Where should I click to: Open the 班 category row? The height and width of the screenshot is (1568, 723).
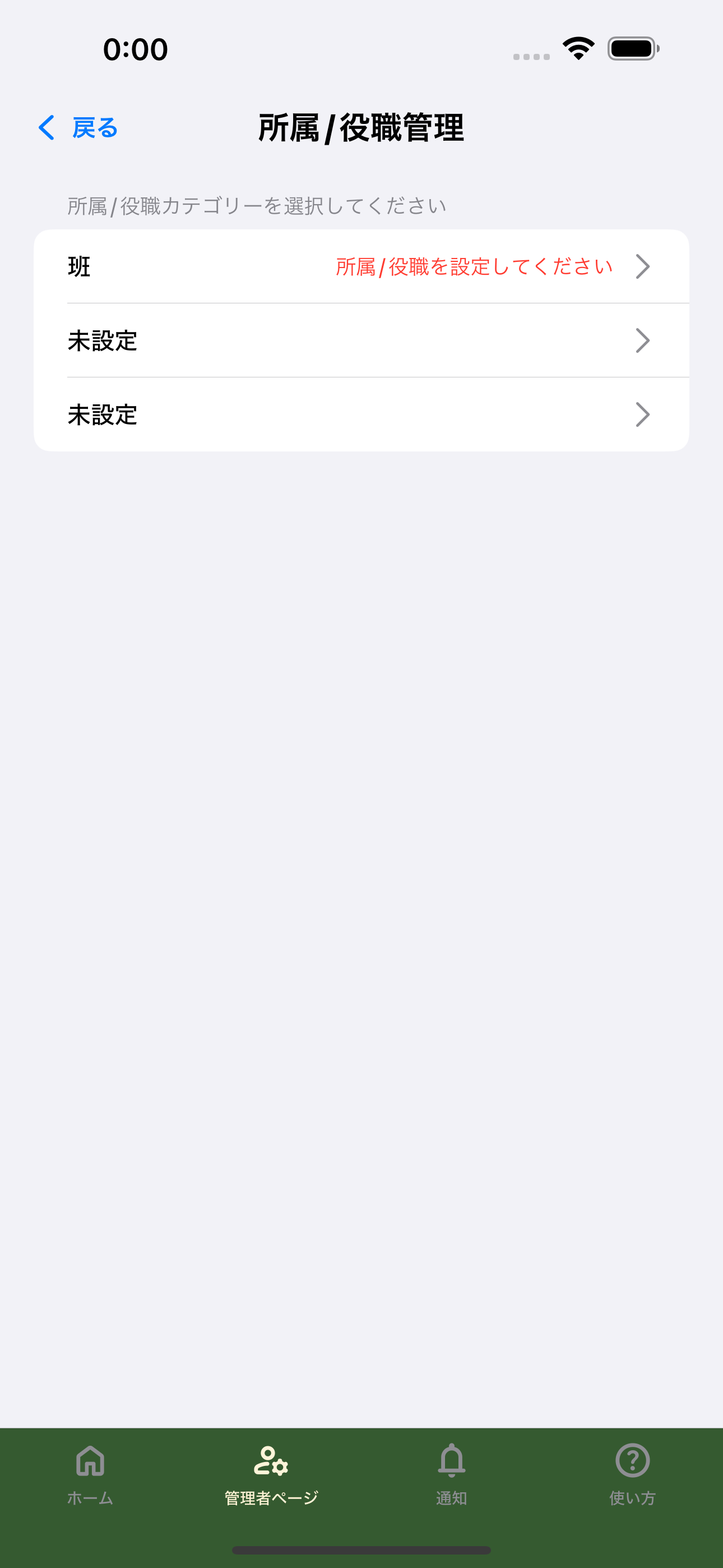coord(361,266)
